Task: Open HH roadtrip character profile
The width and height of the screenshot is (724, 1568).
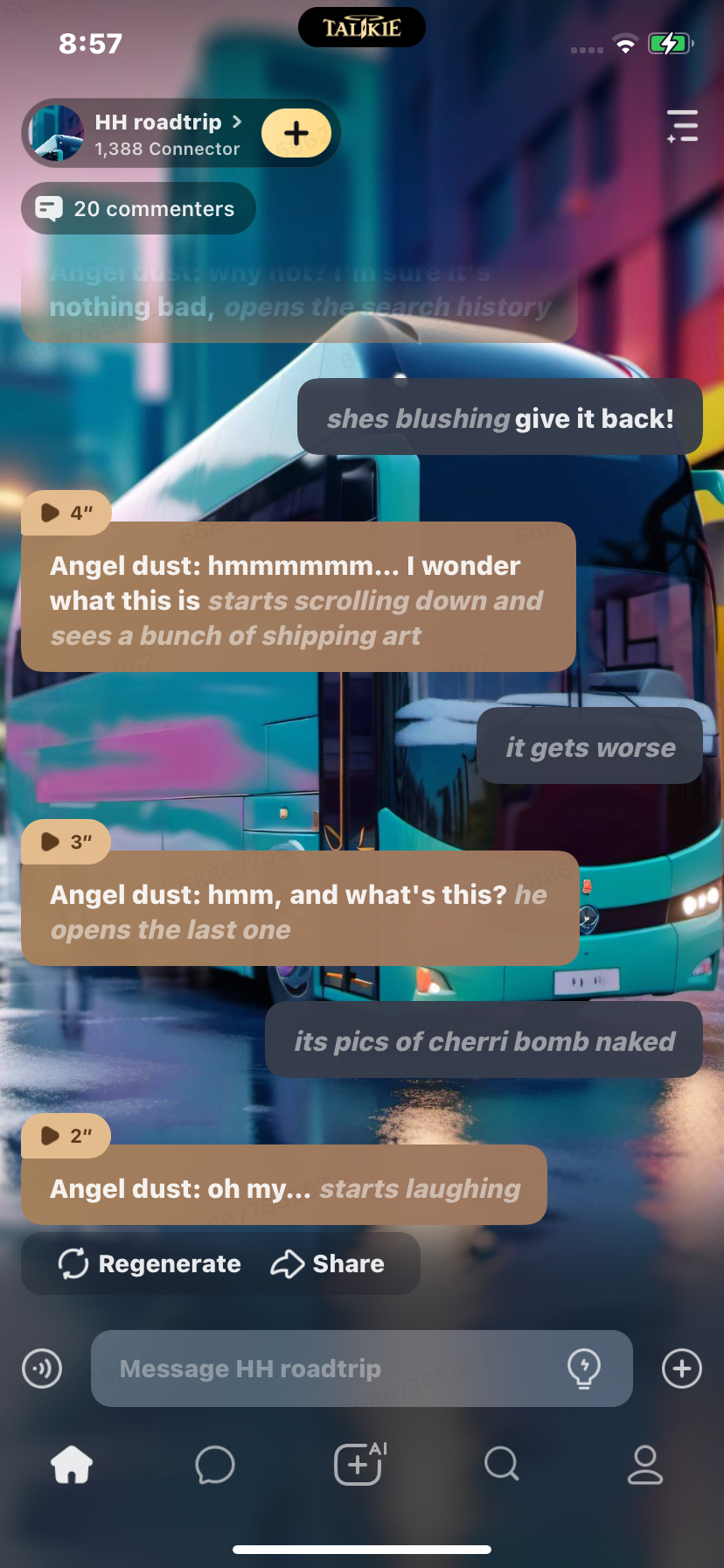Action: pyautogui.click(x=157, y=133)
